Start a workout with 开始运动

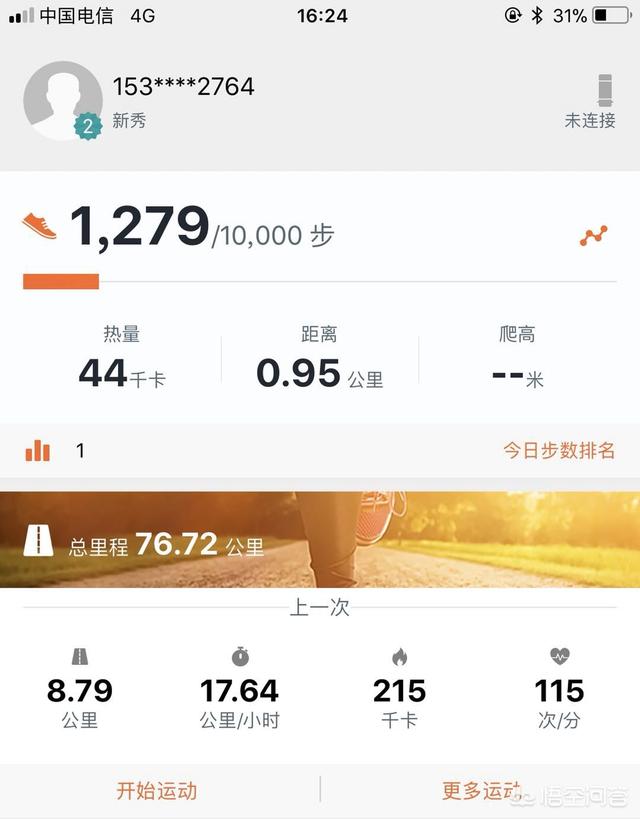click(157, 791)
